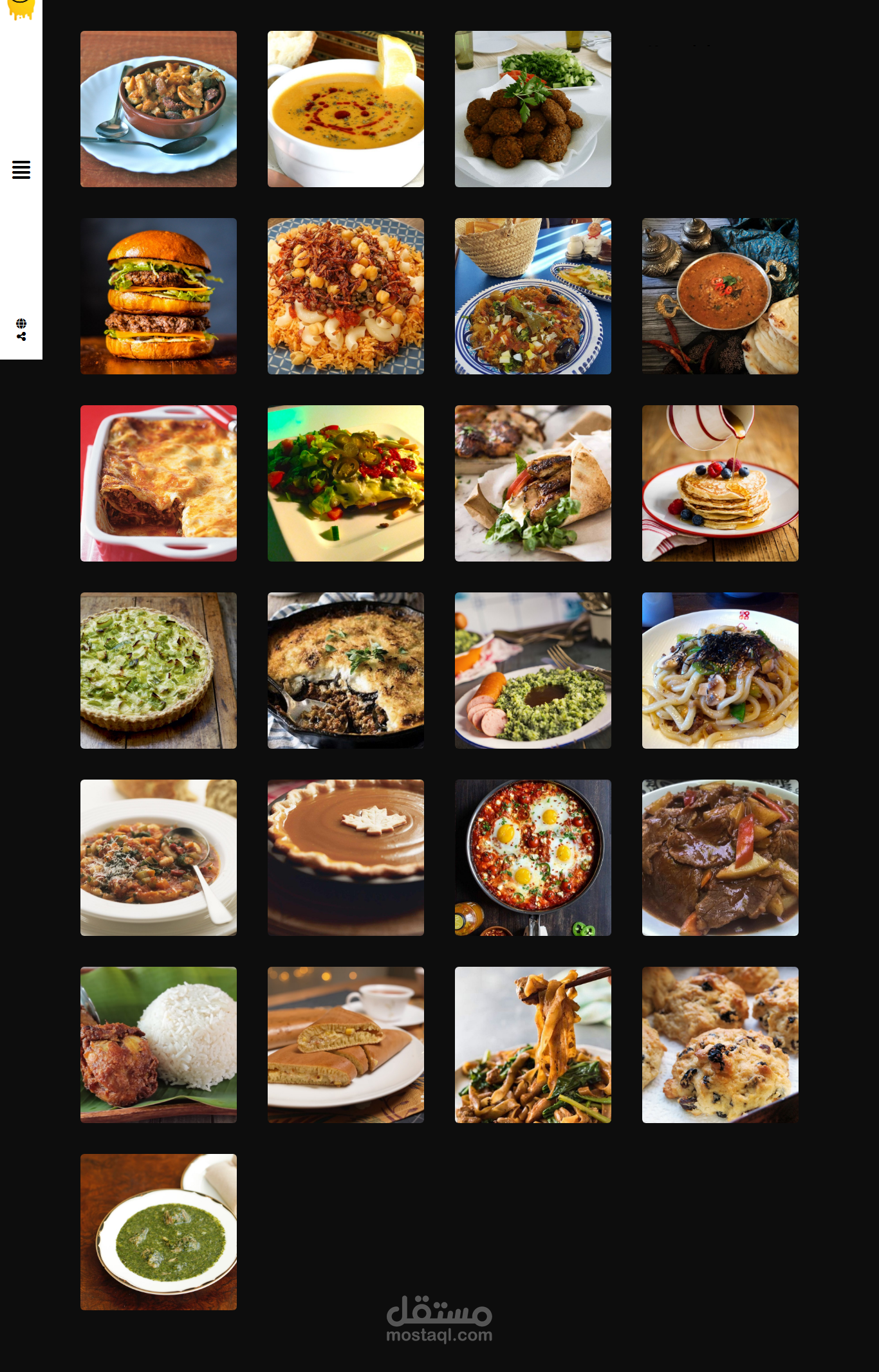This screenshot has width=879, height=1372.
Task: Tap the globe language icon
Action: coord(21,323)
